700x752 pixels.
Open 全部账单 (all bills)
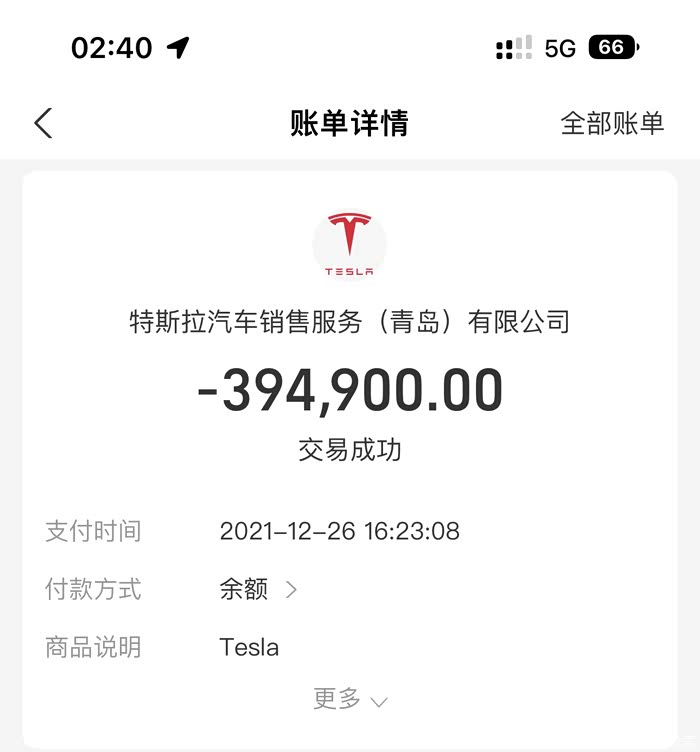612,124
